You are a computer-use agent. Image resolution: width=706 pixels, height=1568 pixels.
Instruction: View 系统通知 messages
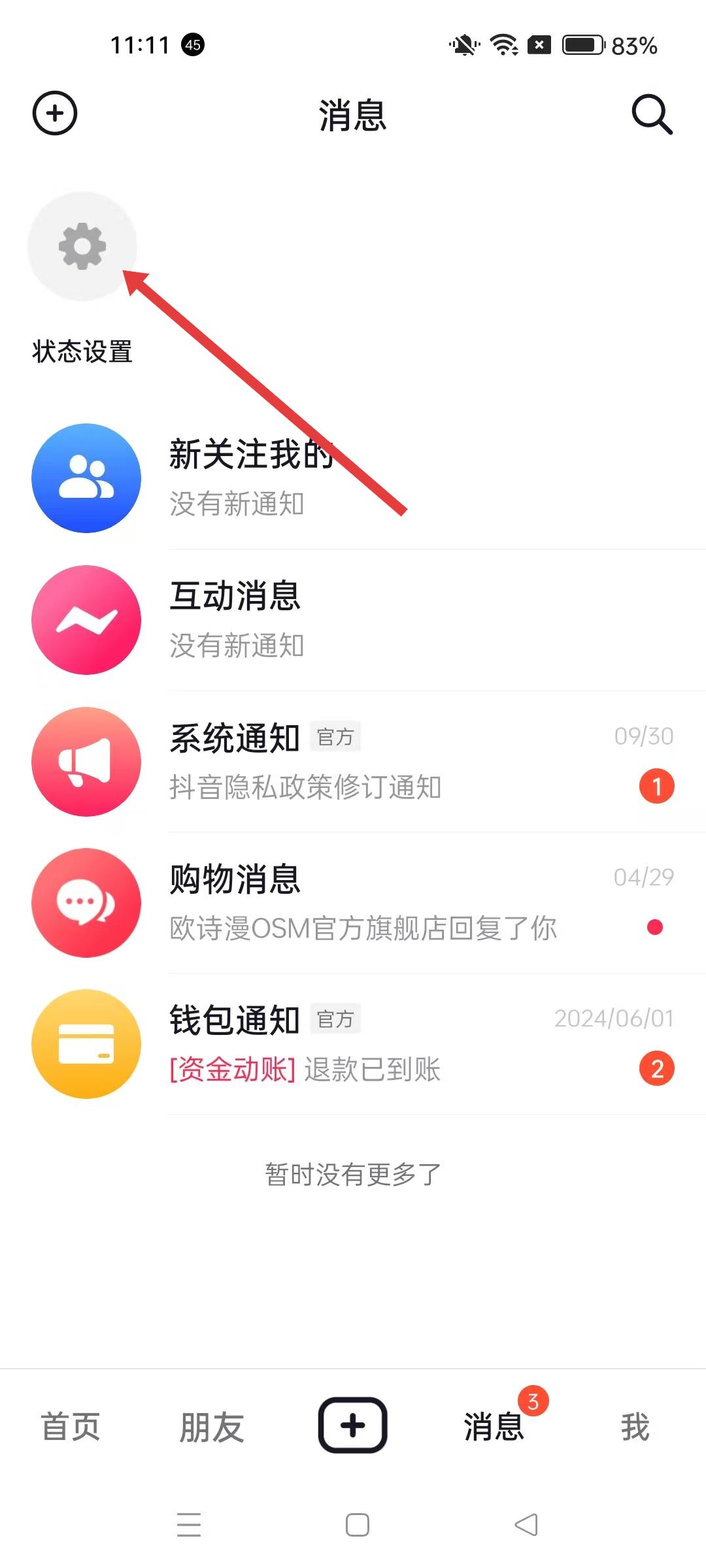(x=353, y=762)
